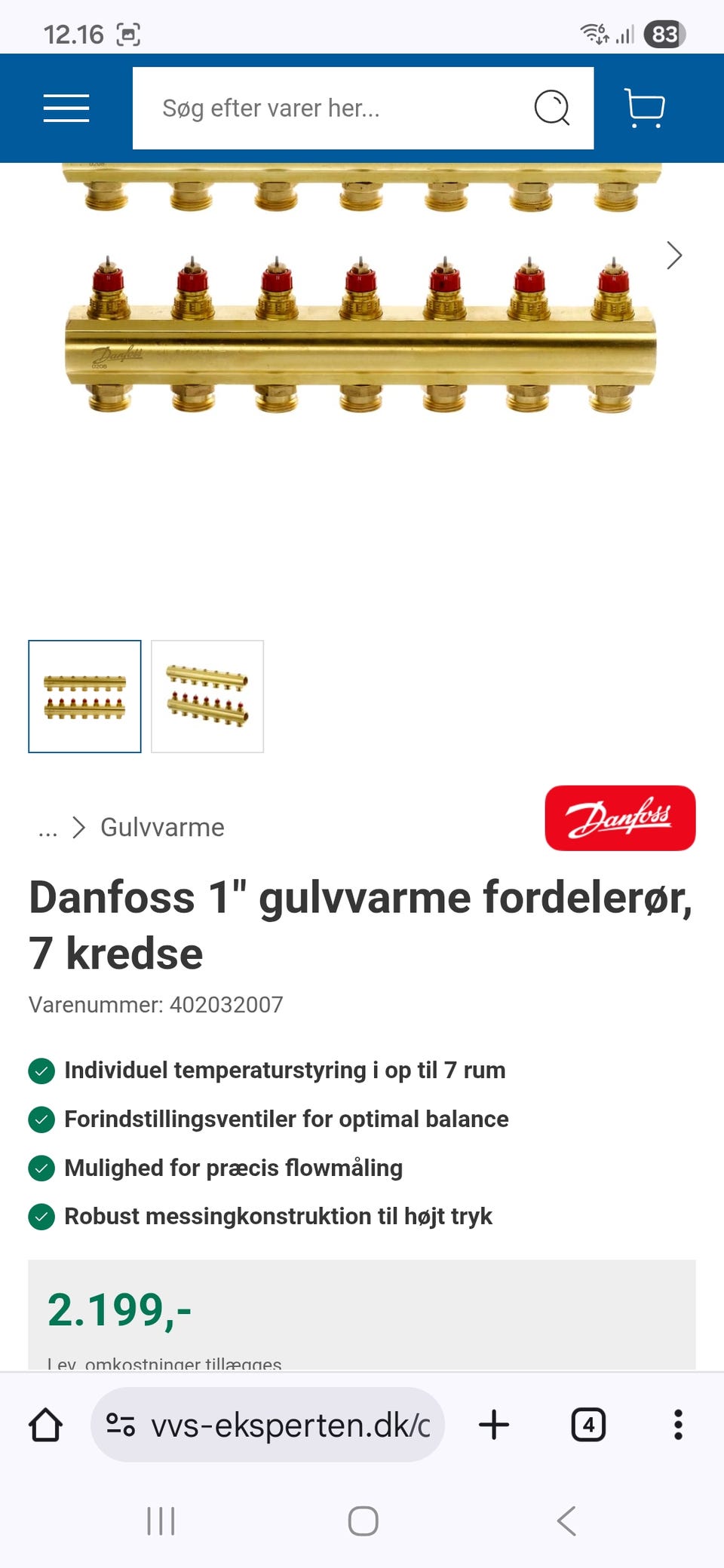The width and height of the screenshot is (724, 1568).
Task: Open the tab switcher showing 4 tabs
Action: [589, 1425]
